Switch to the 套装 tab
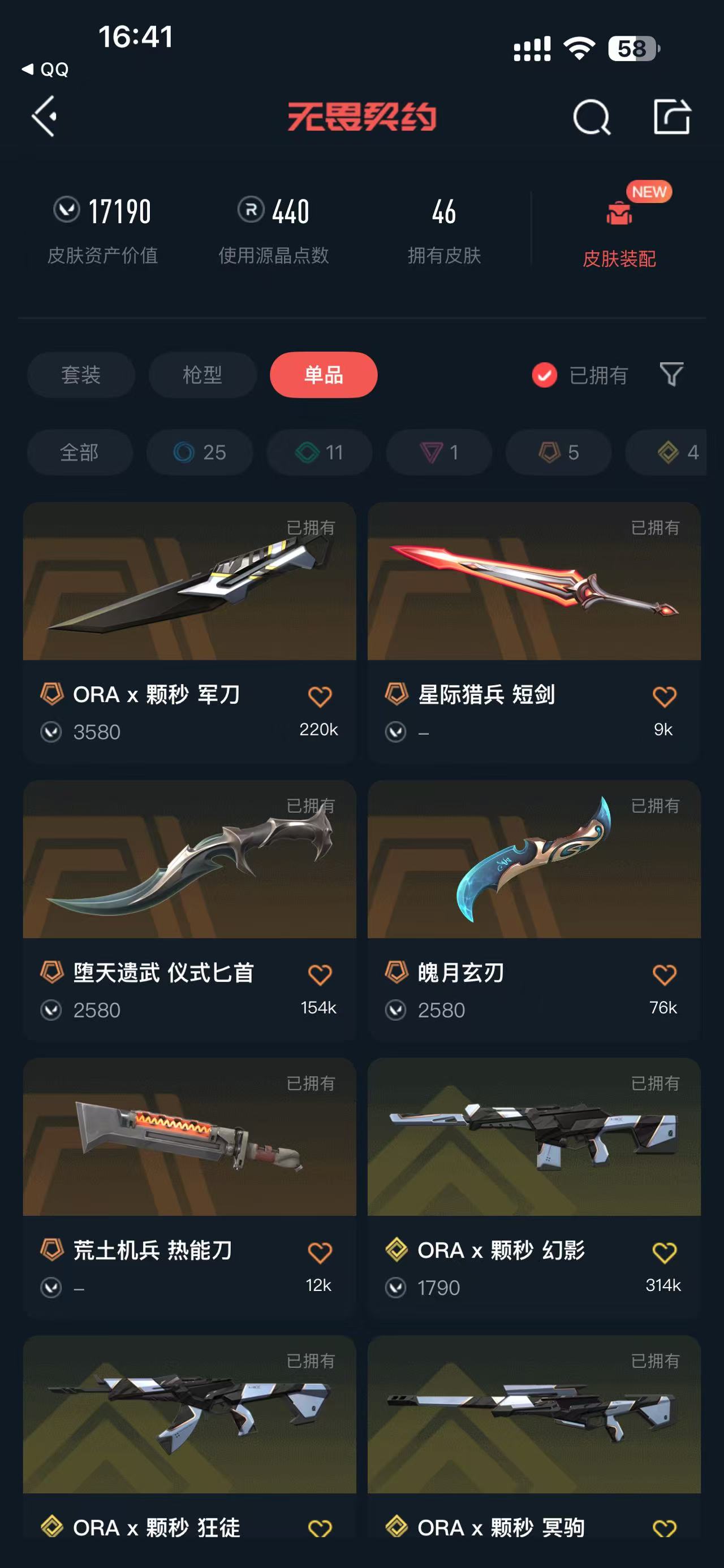Screen dimensions: 724x1568 80,374
